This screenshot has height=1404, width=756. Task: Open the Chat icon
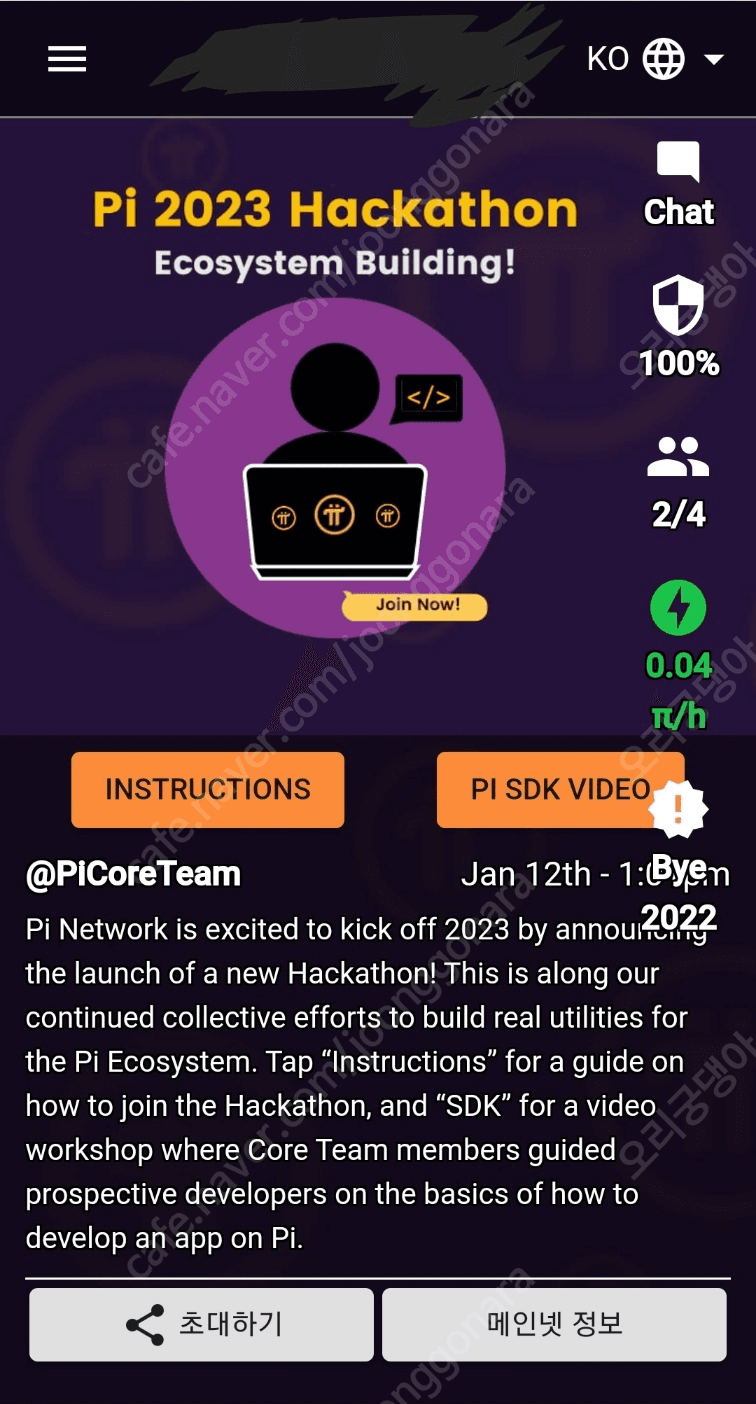678,163
